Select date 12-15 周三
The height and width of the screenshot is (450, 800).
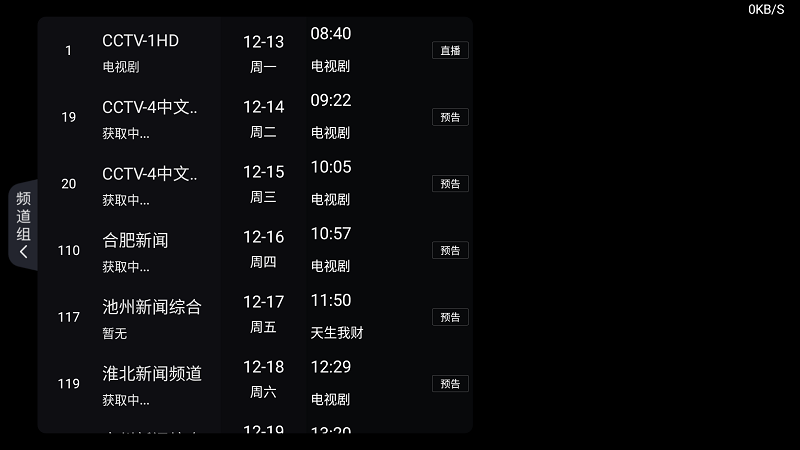pyautogui.click(x=263, y=183)
